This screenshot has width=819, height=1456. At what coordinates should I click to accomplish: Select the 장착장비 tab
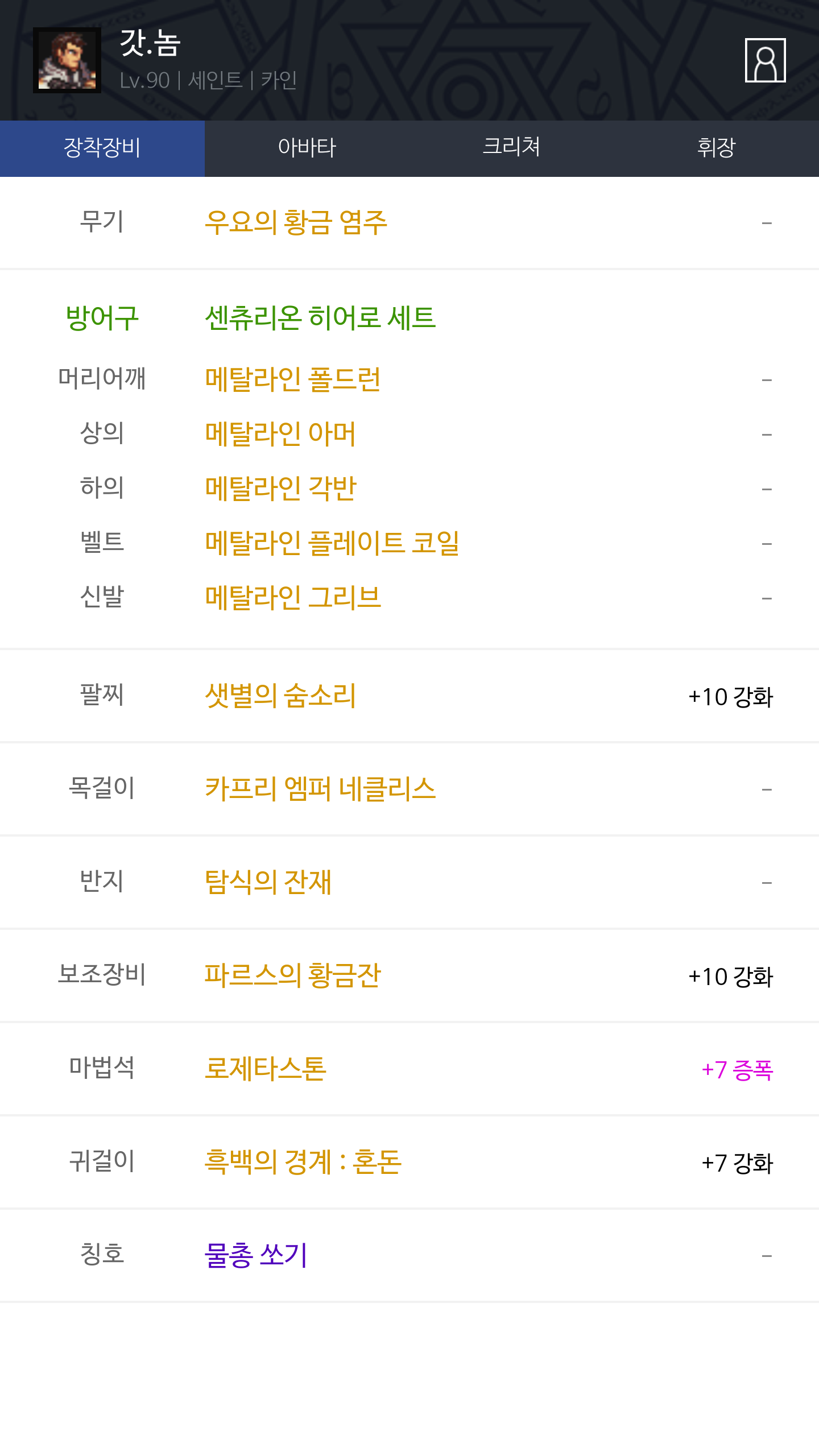pyautogui.click(x=102, y=148)
